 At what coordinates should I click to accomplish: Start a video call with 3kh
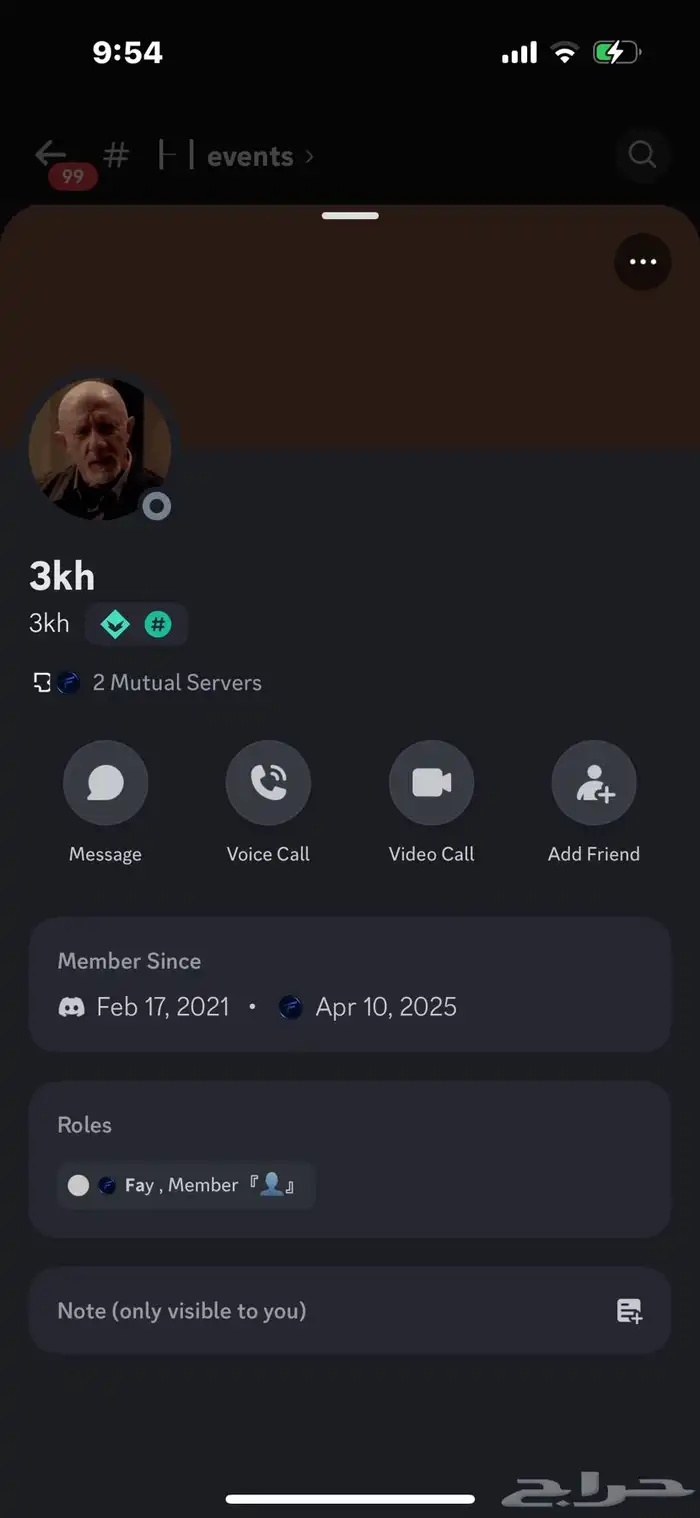(431, 783)
